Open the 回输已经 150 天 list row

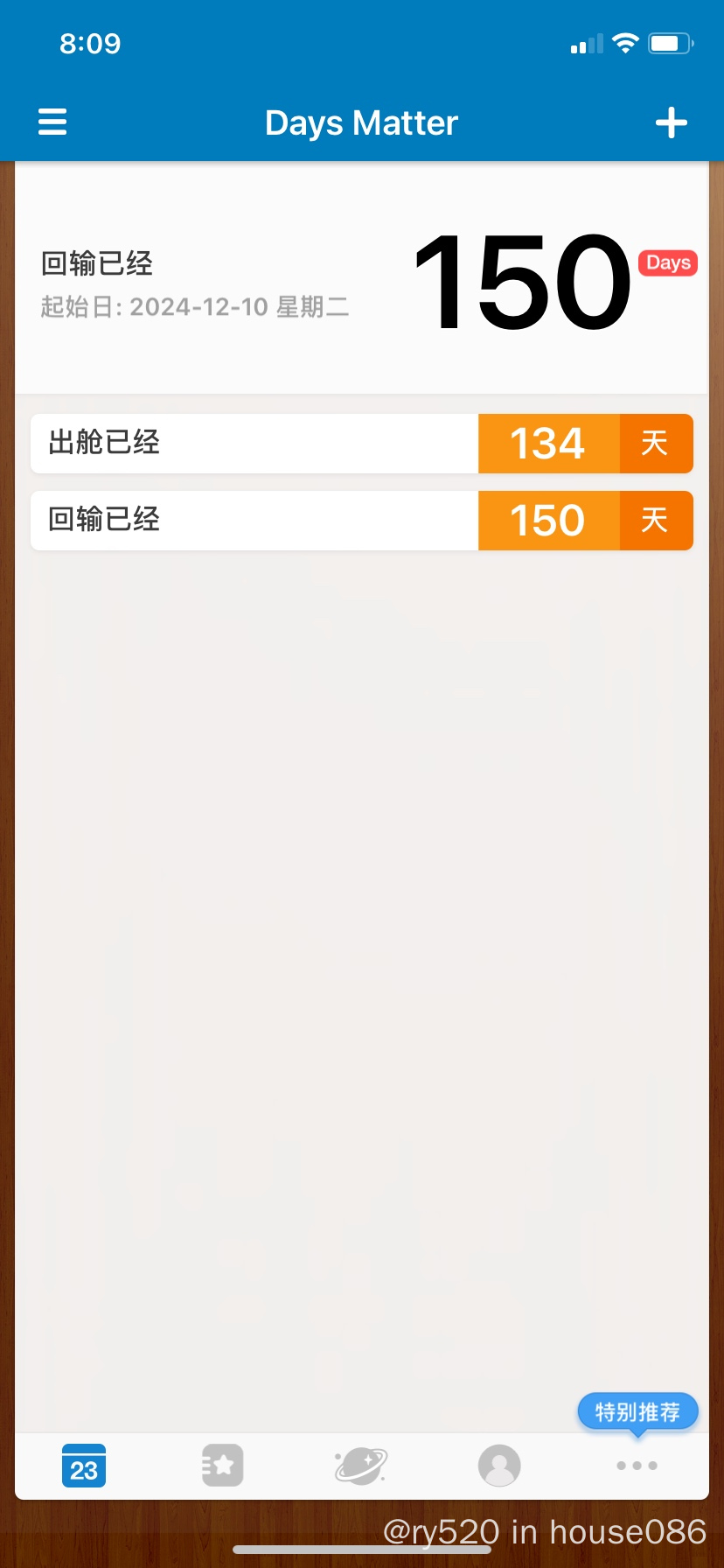(x=362, y=521)
